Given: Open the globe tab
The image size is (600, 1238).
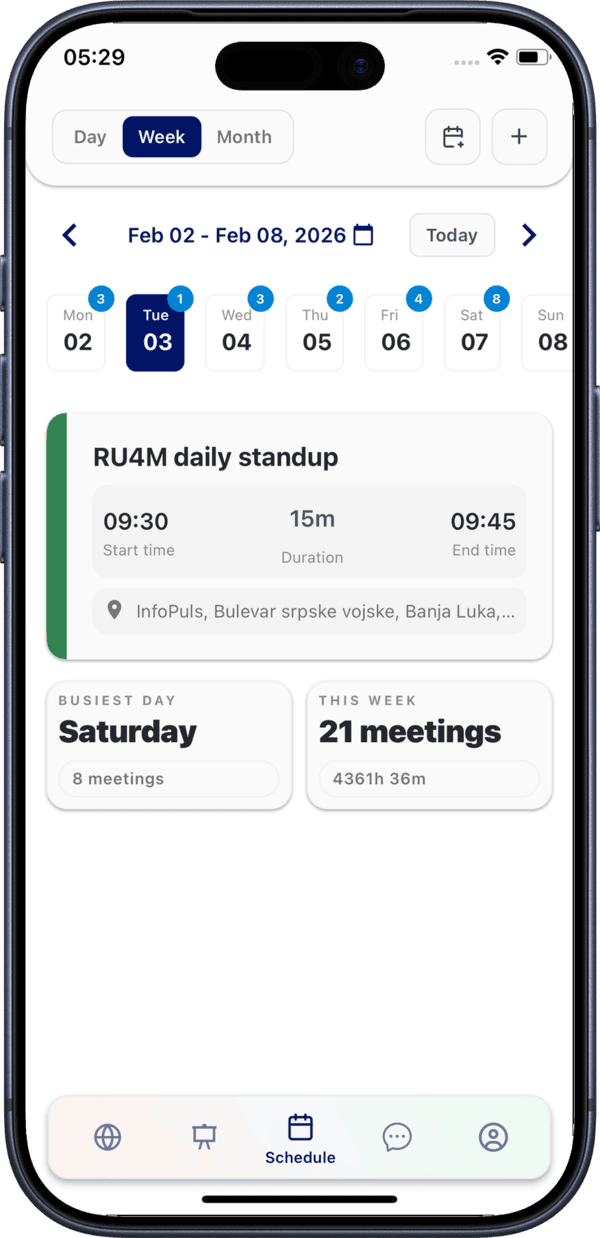Looking at the screenshot, I should click(108, 1137).
